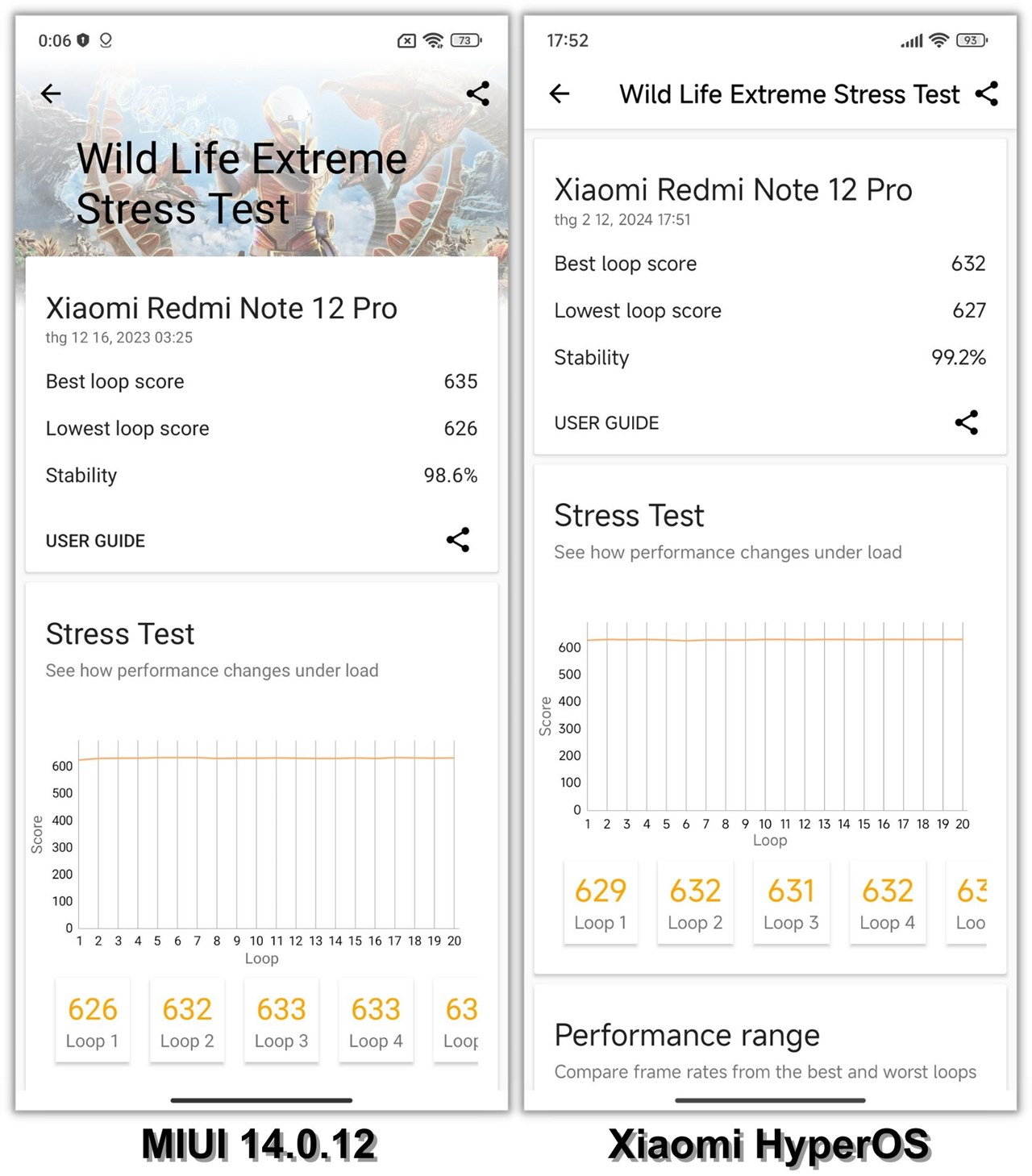Tap the Wild Life Extreme Stress Test title bar
Screen dimensions: 1032x1176
coord(789,94)
